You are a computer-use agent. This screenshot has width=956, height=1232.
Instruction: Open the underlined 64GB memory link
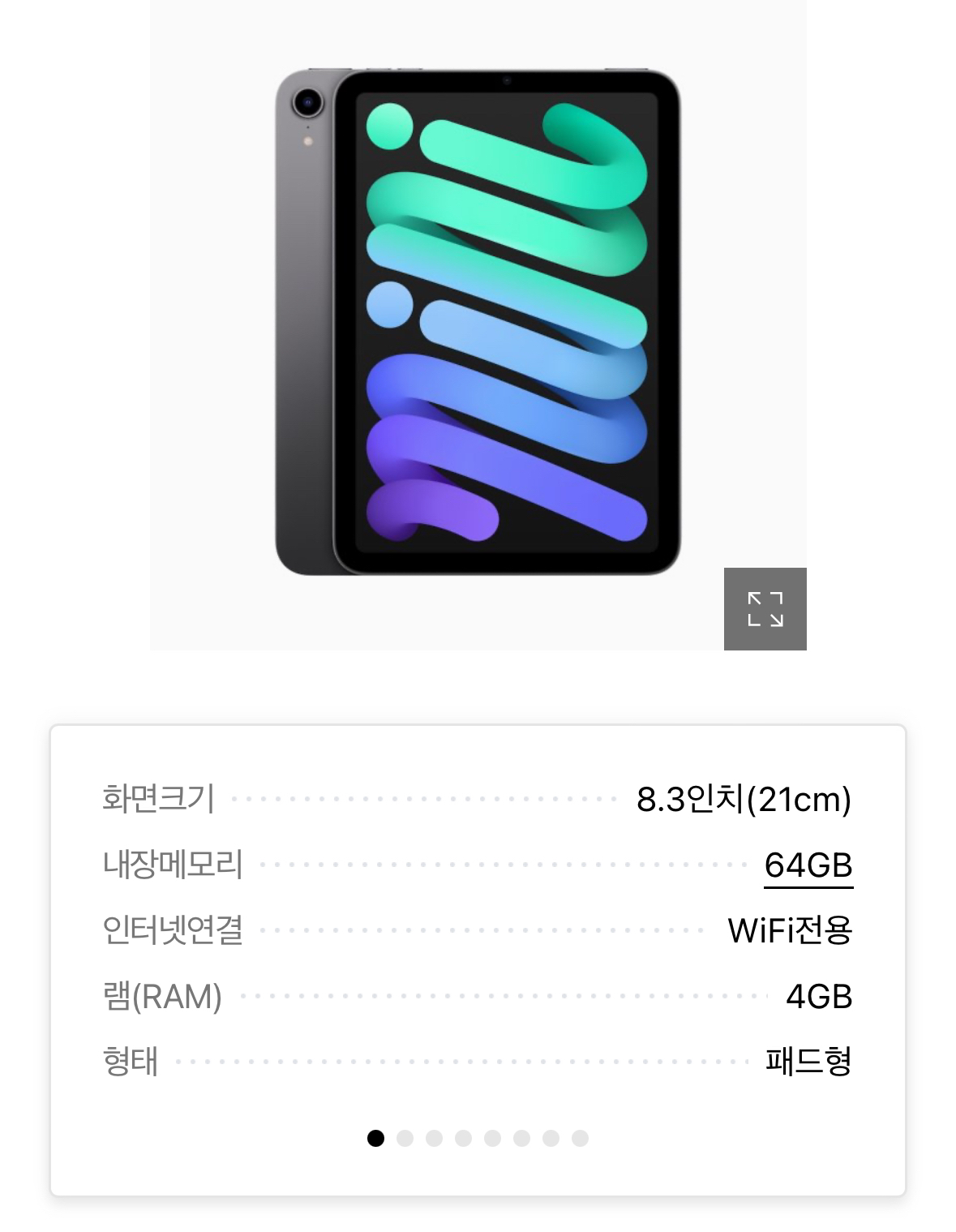[808, 865]
